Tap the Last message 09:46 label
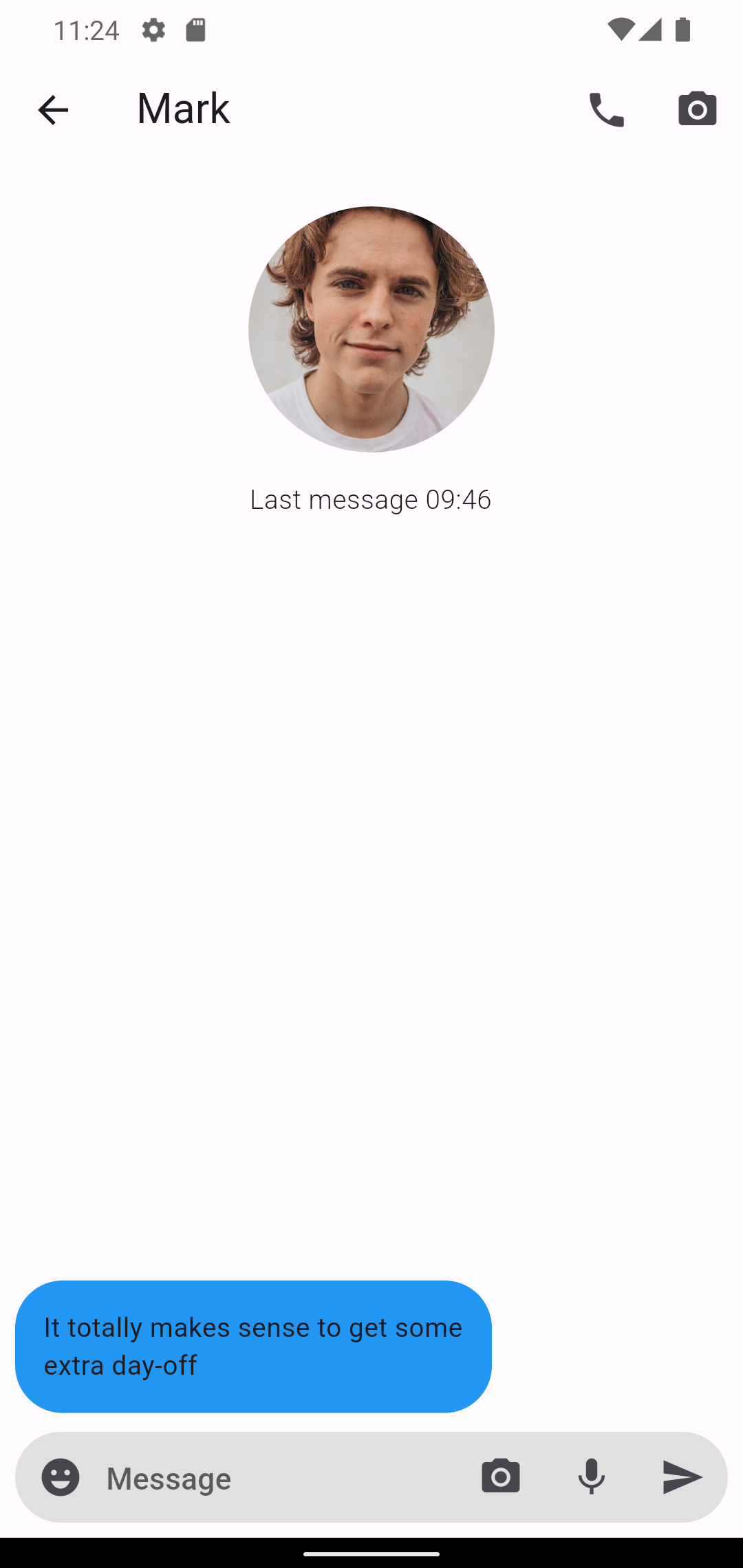743x1568 pixels. (370, 499)
